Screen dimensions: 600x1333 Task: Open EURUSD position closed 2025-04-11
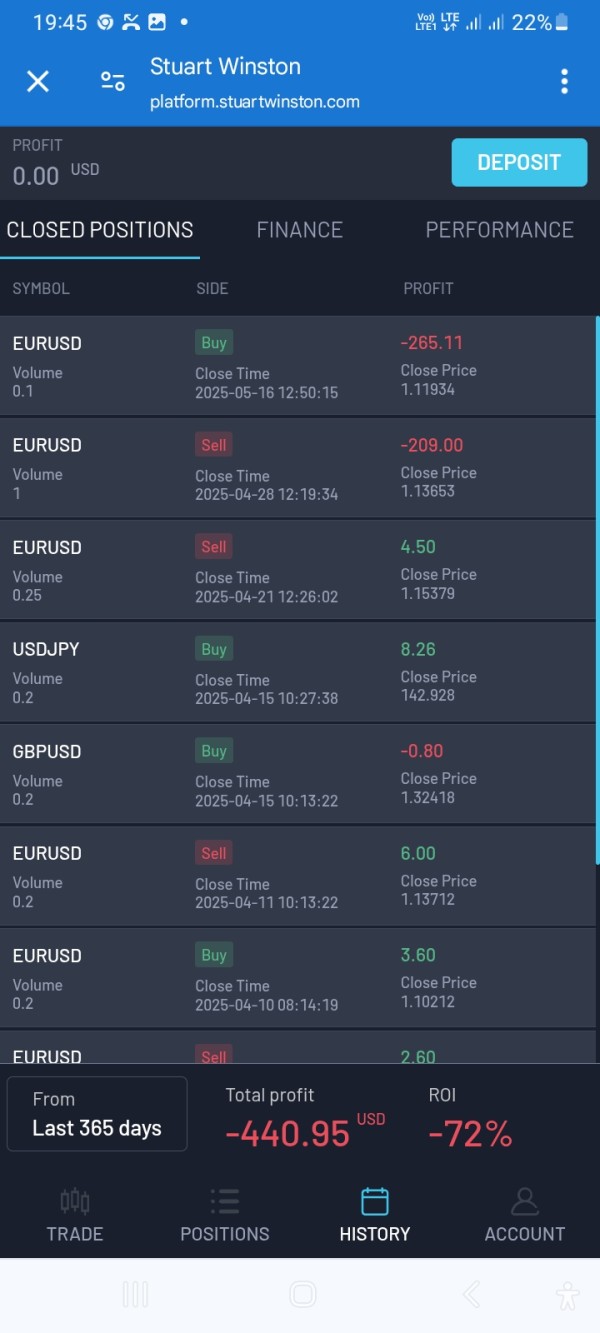point(298,876)
